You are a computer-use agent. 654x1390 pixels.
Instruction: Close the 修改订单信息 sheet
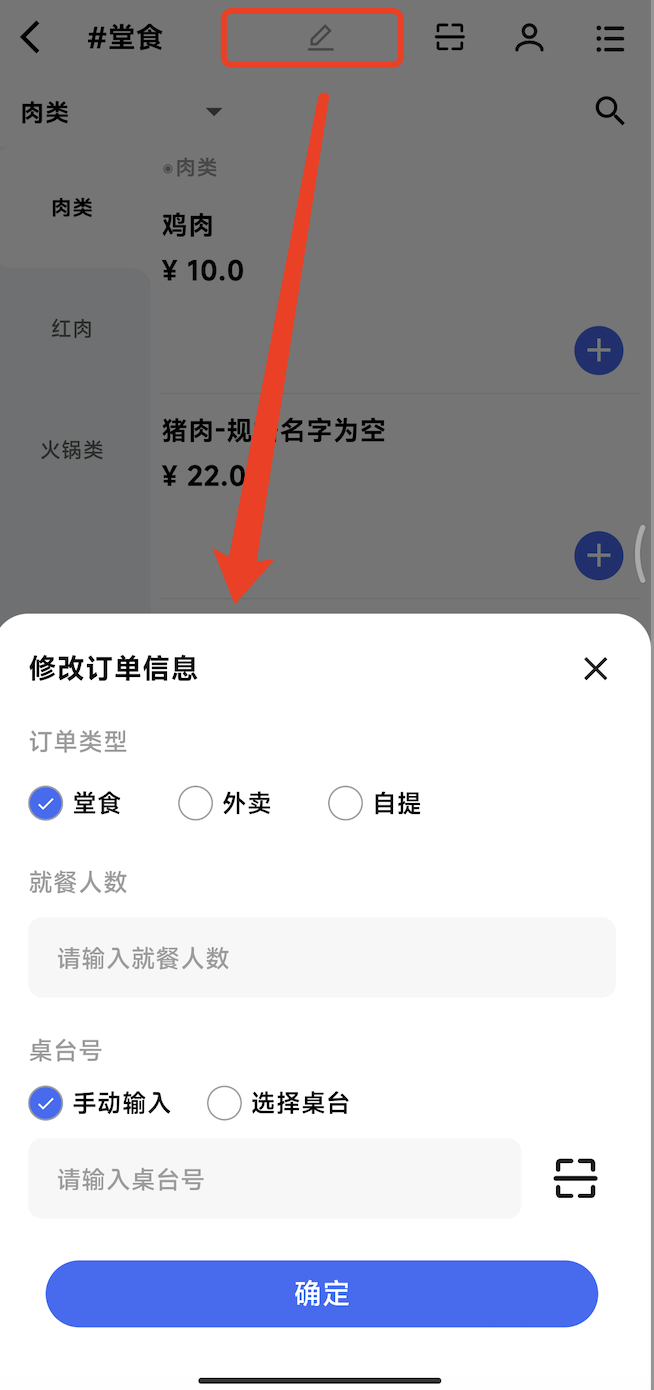click(596, 669)
